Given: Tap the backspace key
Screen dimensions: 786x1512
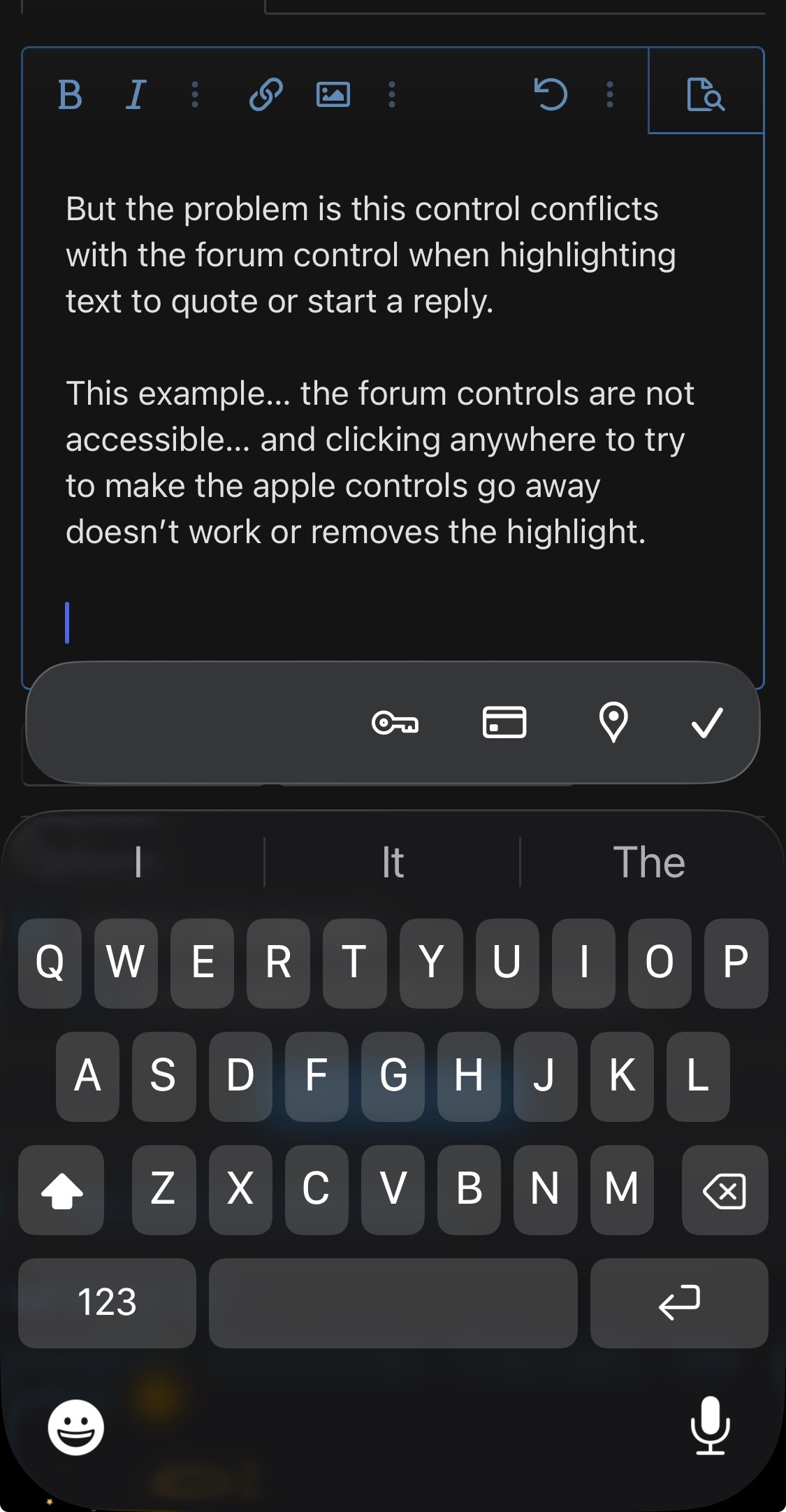Looking at the screenshot, I should coord(725,1190).
